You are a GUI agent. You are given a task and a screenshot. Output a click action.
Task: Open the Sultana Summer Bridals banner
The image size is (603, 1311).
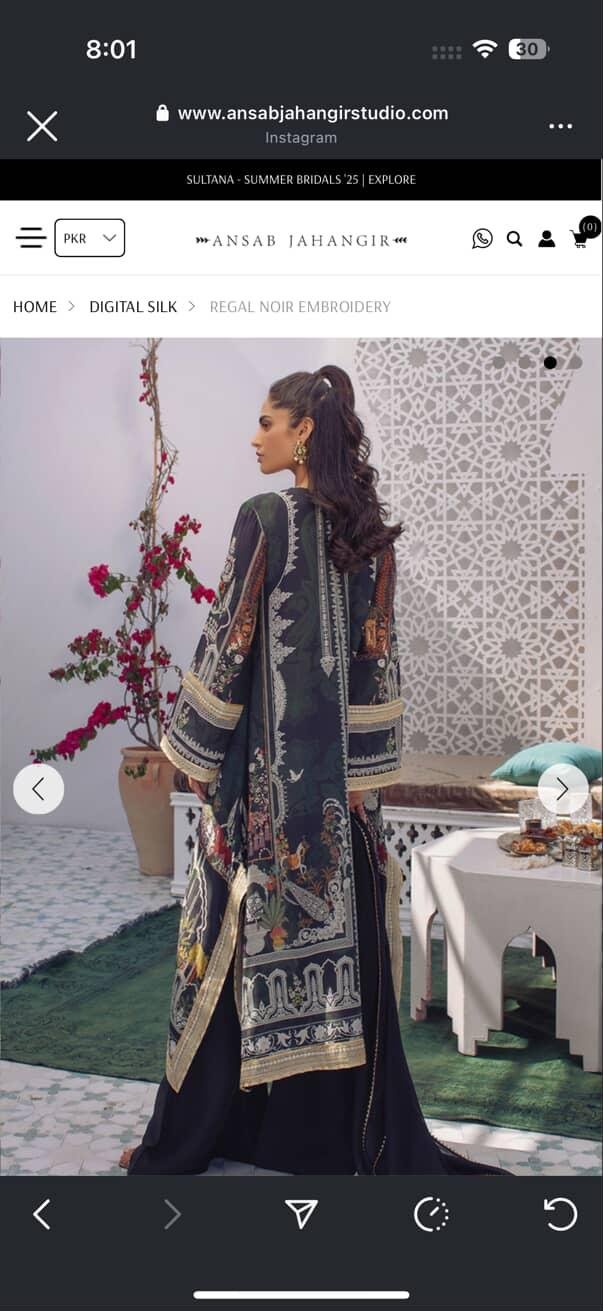[x=301, y=180]
